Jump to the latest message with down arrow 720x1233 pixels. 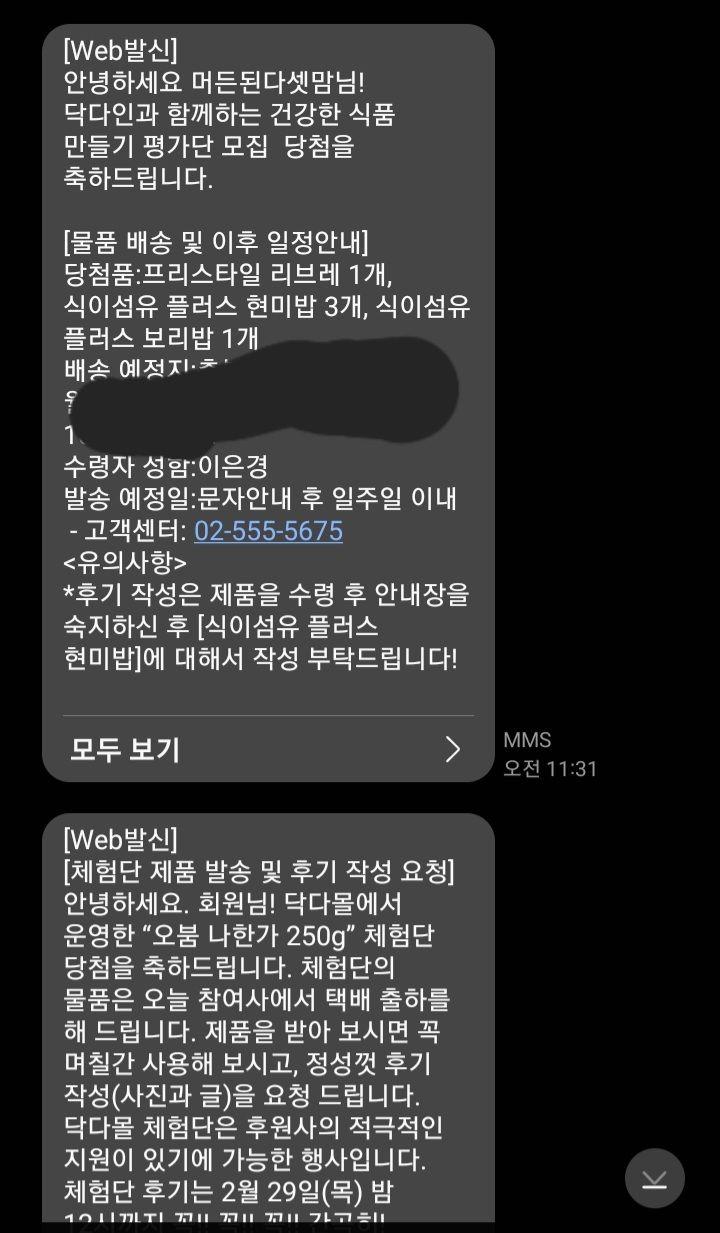[x=654, y=1179]
